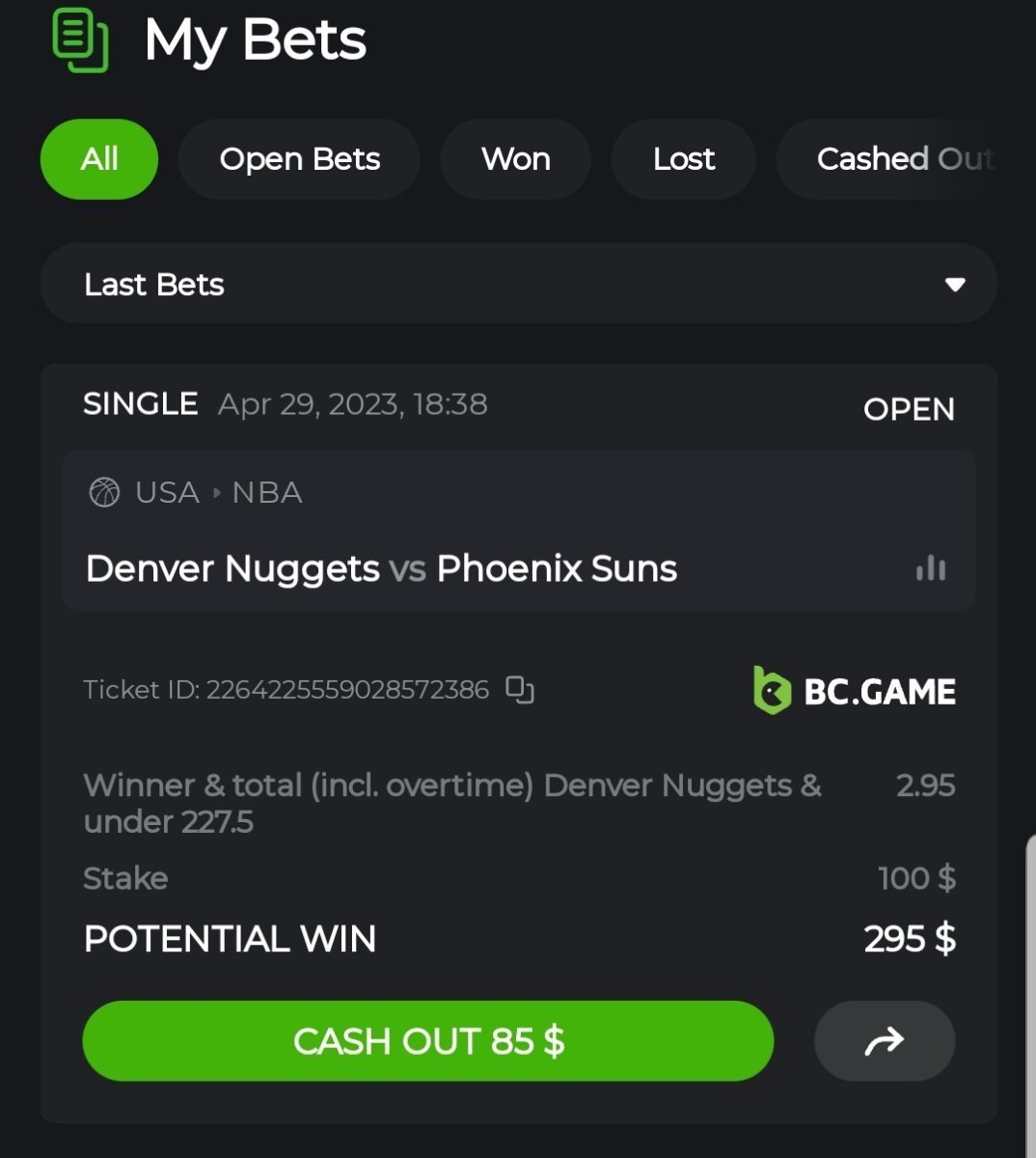The height and width of the screenshot is (1158, 1036).
Task: Switch to the Open Bets tab
Action: point(299,159)
